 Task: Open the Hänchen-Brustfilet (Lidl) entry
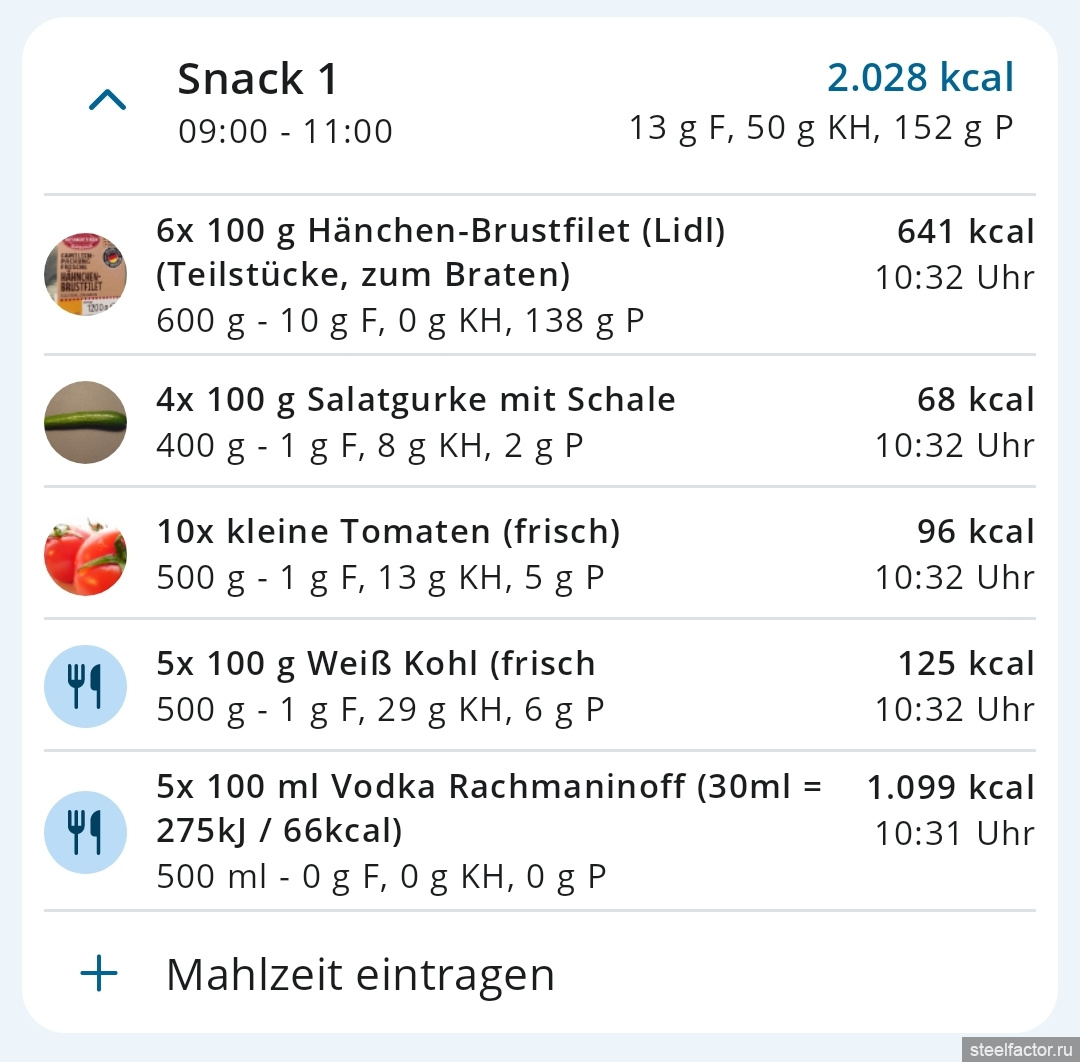click(440, 275)
